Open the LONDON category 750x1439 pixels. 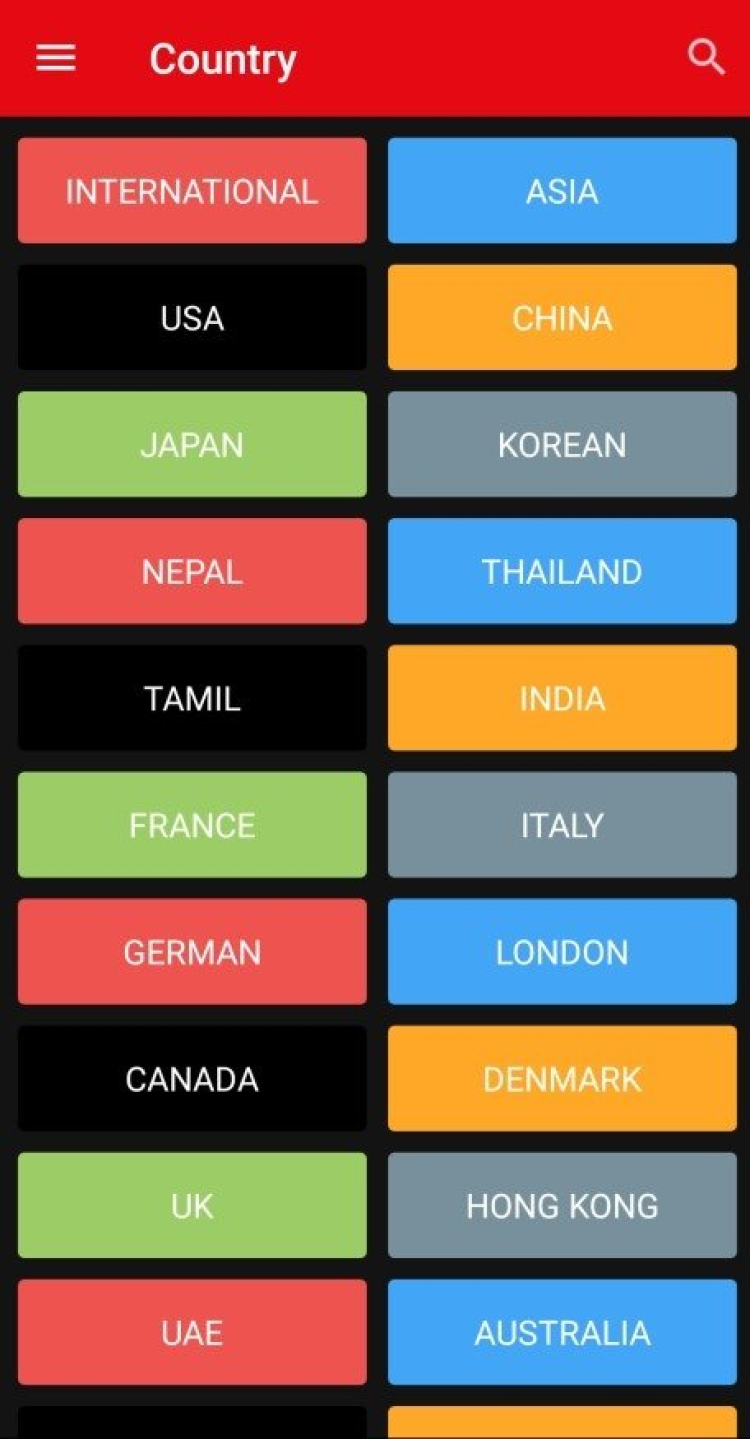coord(562,952)
